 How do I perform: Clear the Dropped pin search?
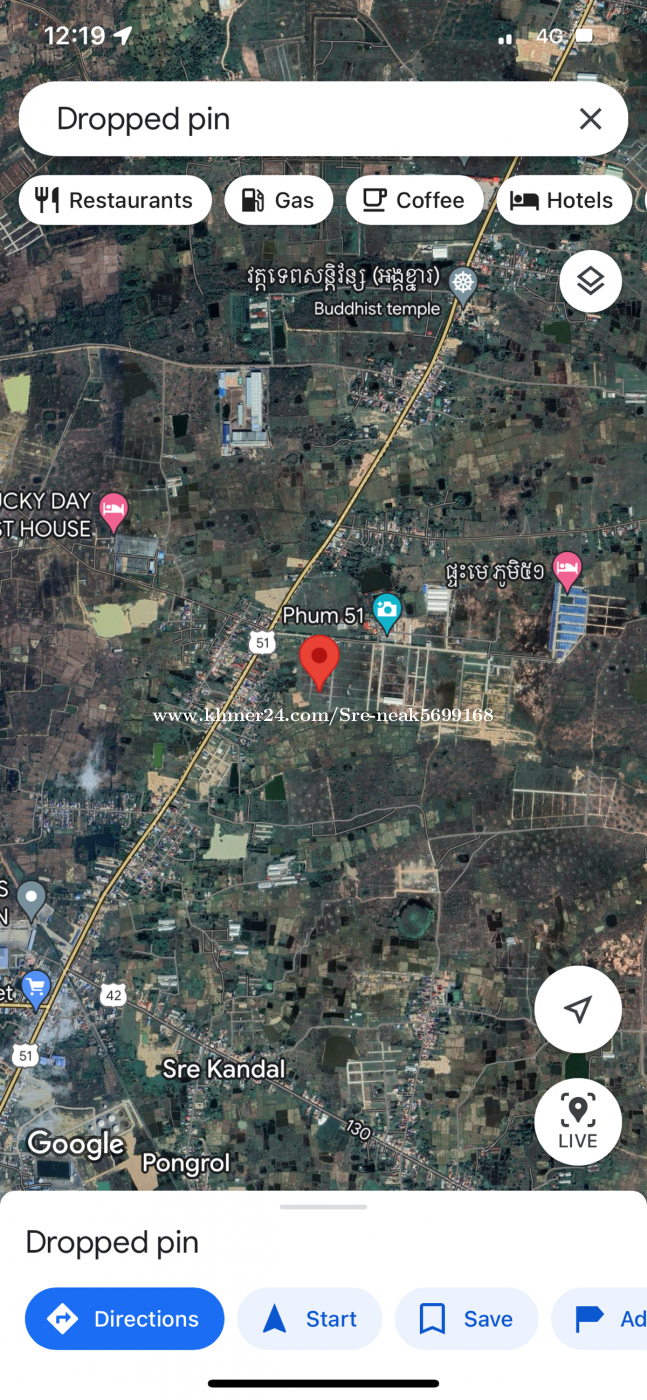tap(590, 119)
